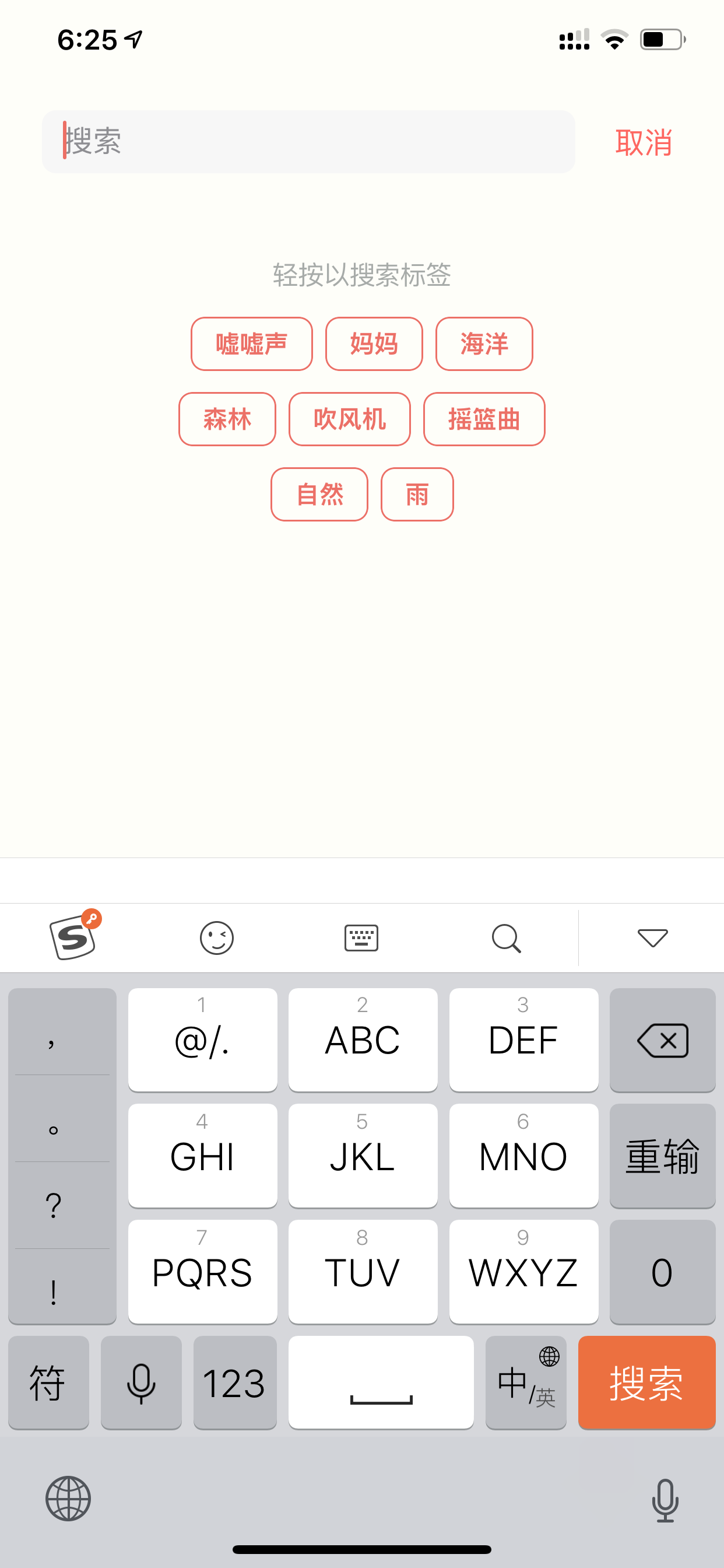The height and width of the screenshot is (1568, 724).
Task: Hide the keyboard with the down arrow
Action: point(652,938)
